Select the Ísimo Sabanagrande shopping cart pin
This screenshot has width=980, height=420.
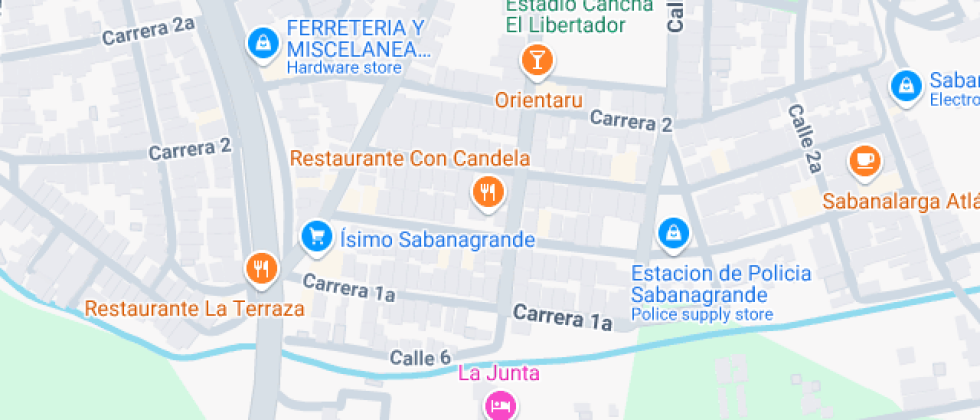coord(316,236)
